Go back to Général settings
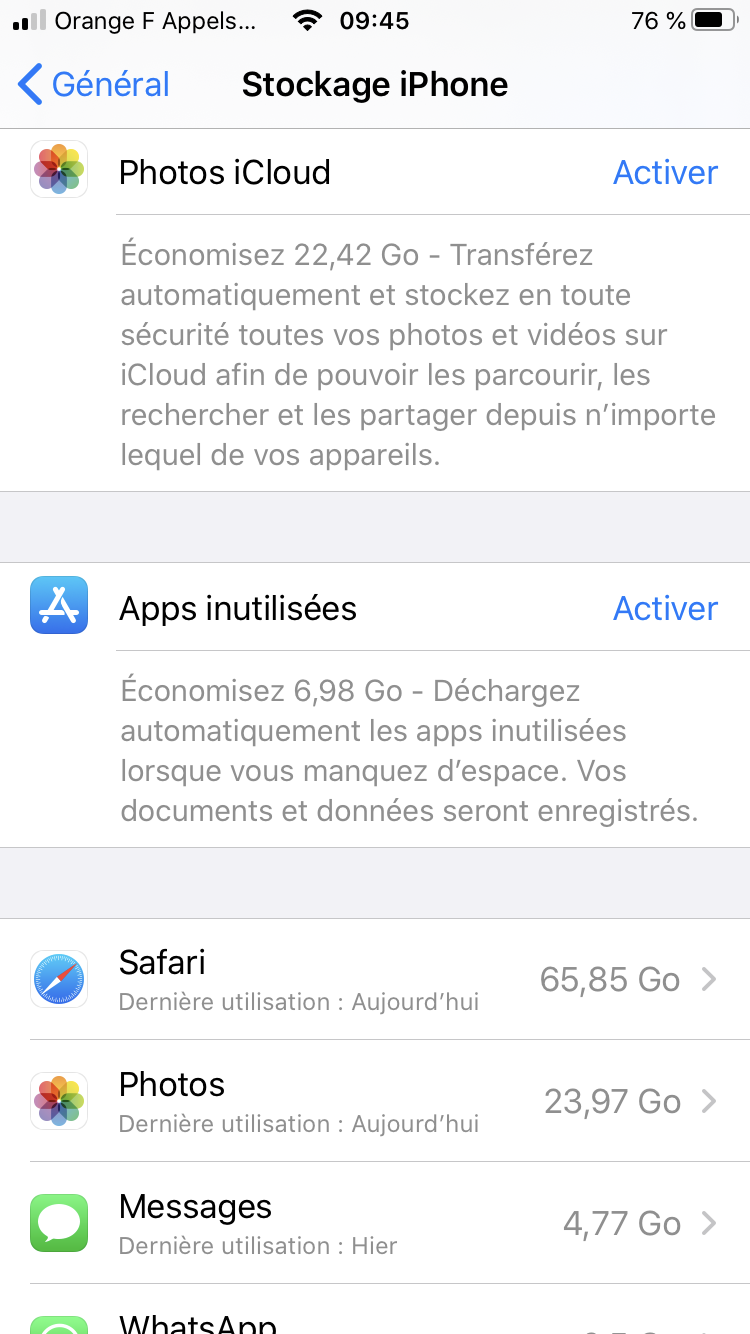This screenshot has height=1334, width=750. coord(94,85)
